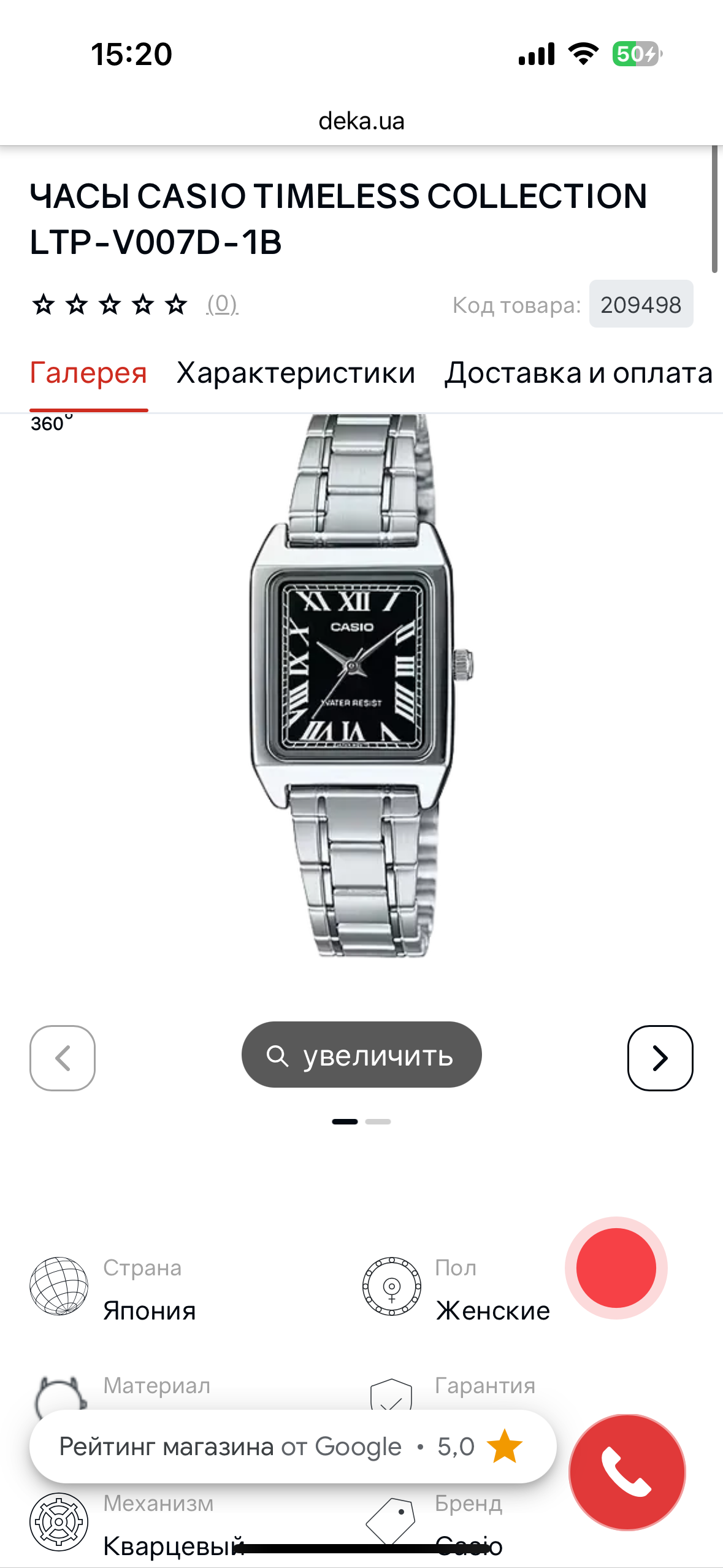Go to the previous gallery image
Screen dimensions: 723x1568
pos(63,1058)
